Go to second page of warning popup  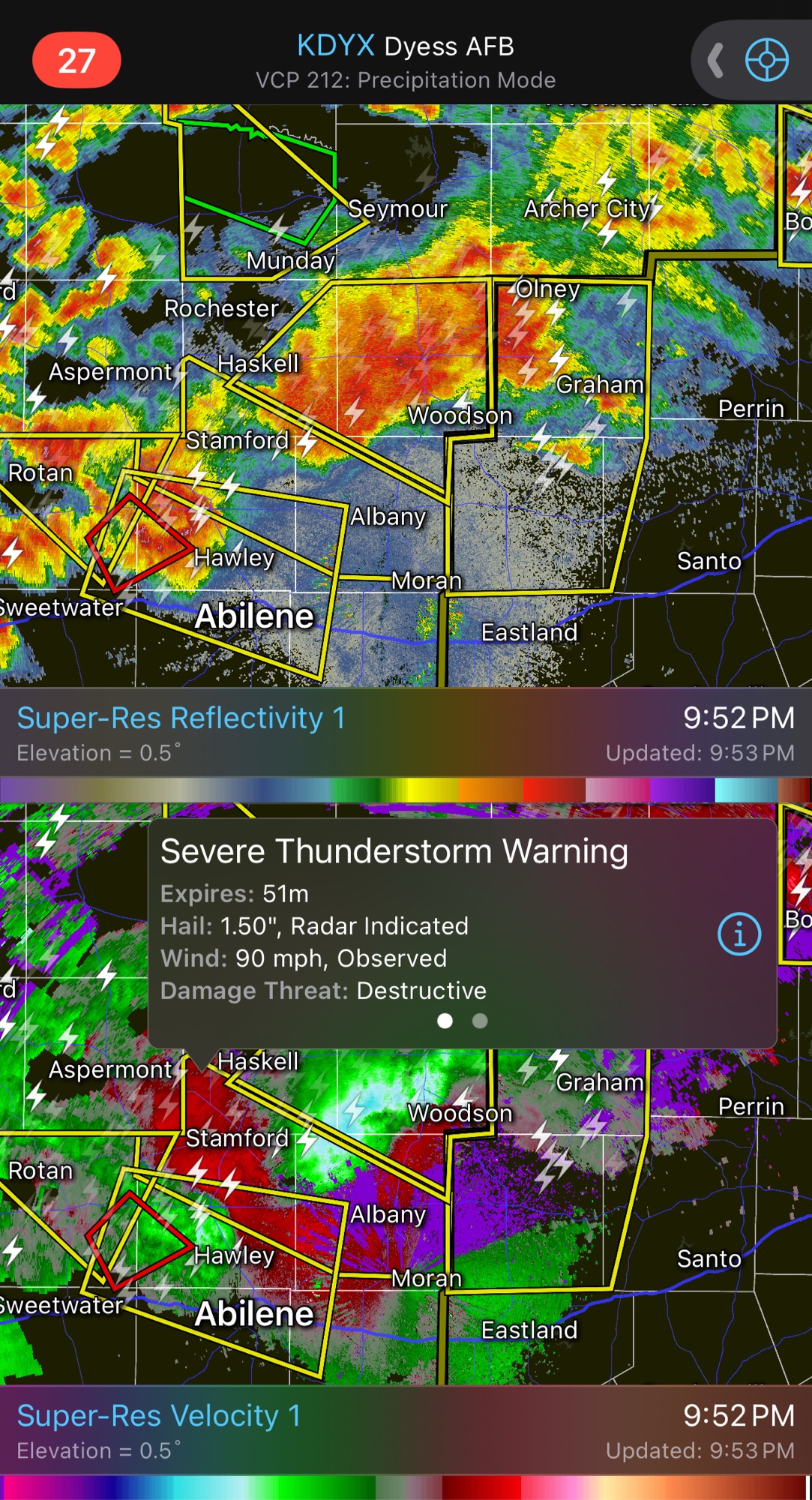(x=480, y=1021)
